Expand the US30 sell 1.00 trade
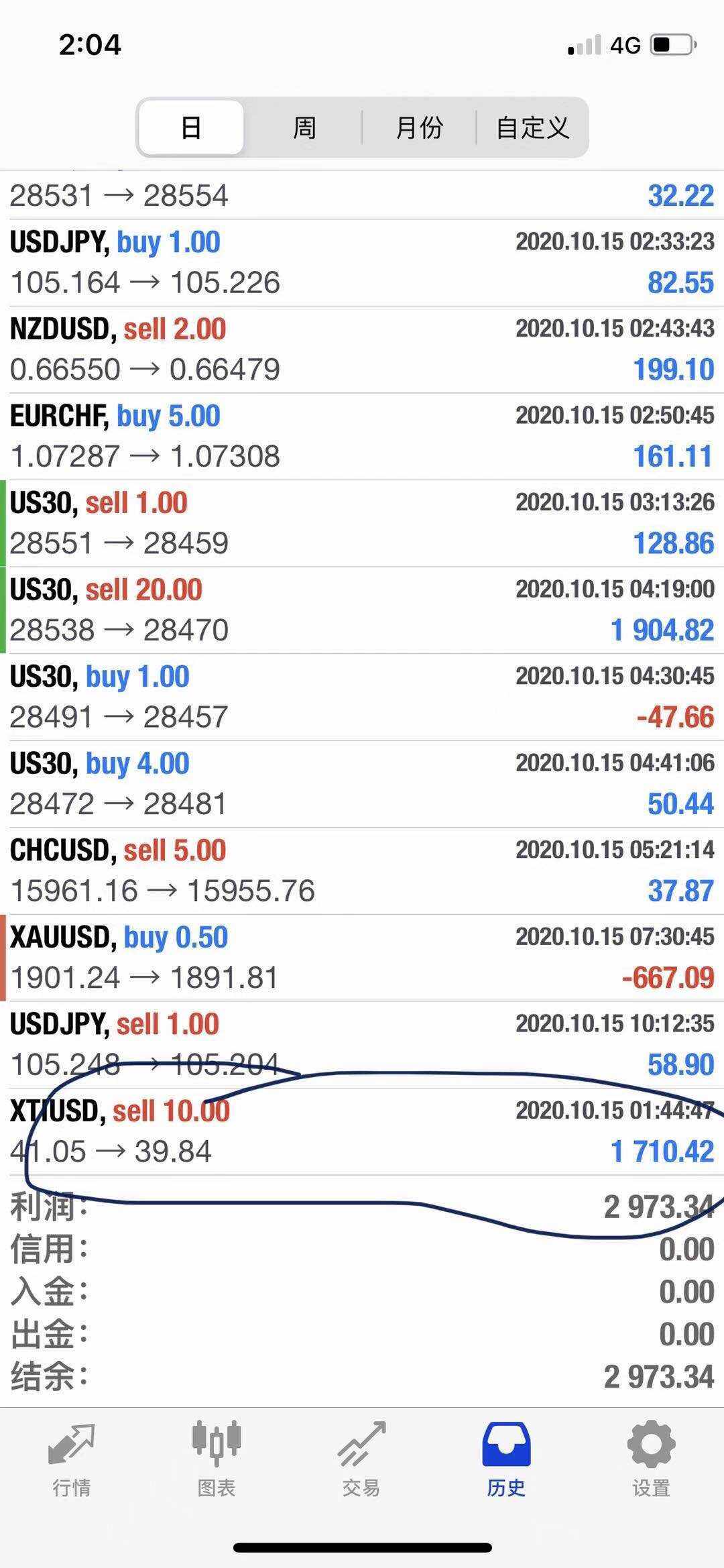 [362, 523]
